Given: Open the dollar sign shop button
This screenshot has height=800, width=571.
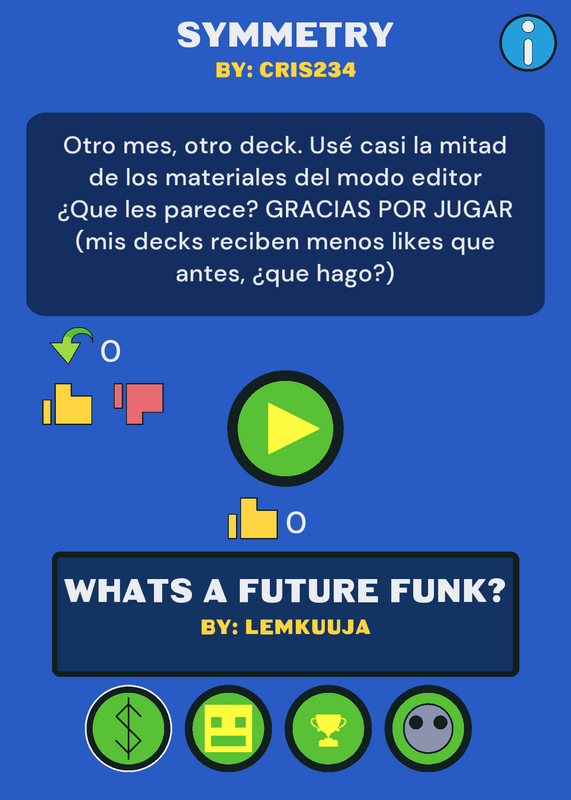Looking at the screenshot, I should pos(129,728).
